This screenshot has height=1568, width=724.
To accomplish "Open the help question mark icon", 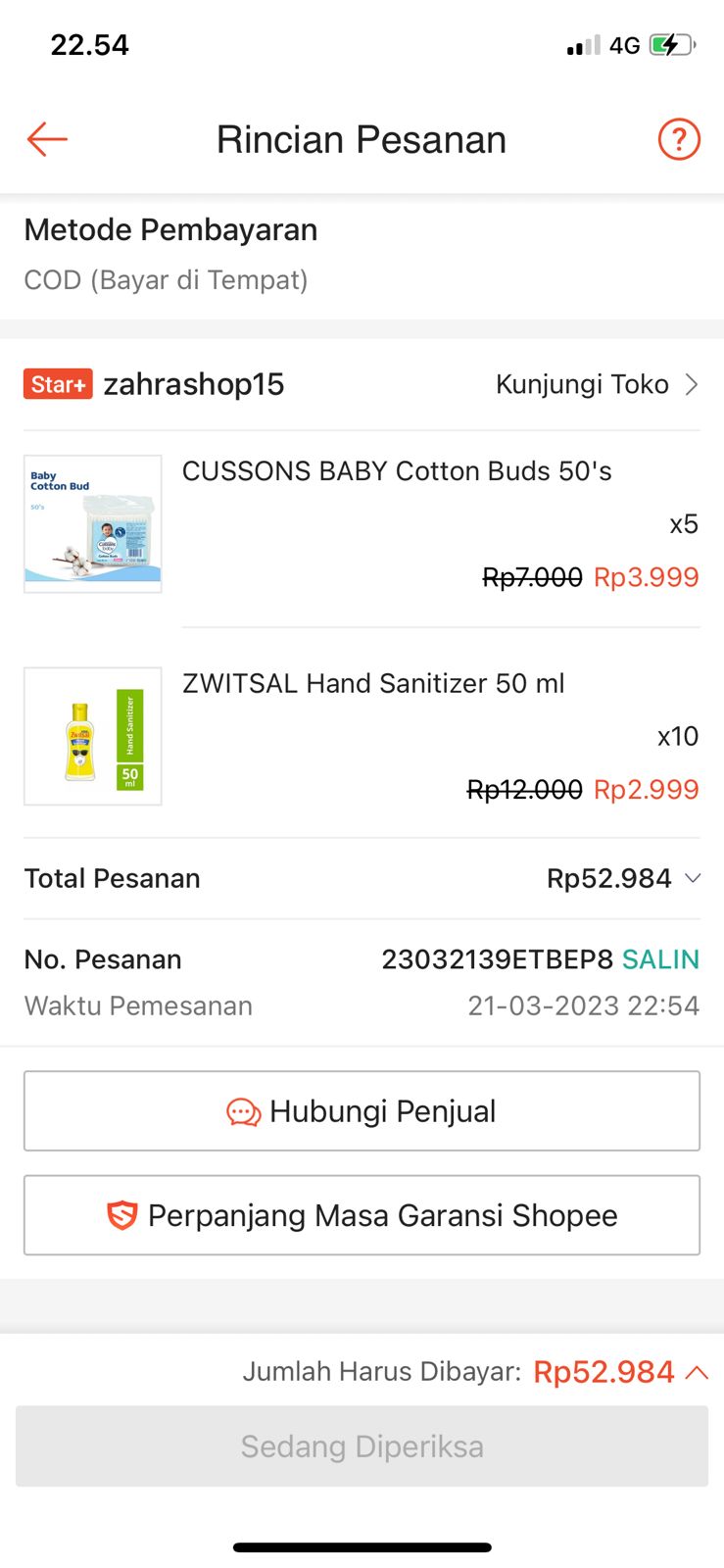I will pos(678,139).
